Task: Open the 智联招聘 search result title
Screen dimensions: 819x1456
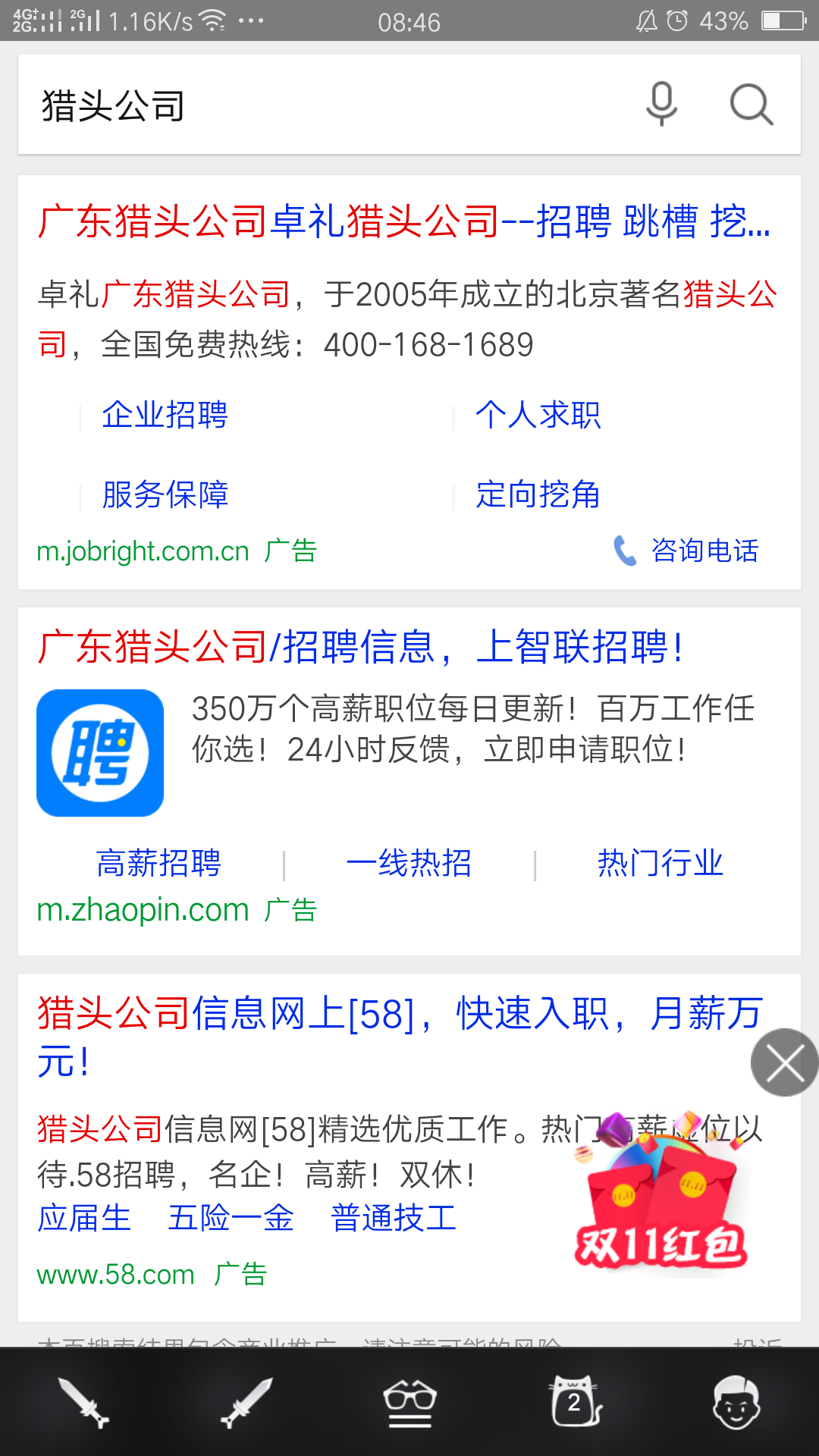Action: pos(361,648)
